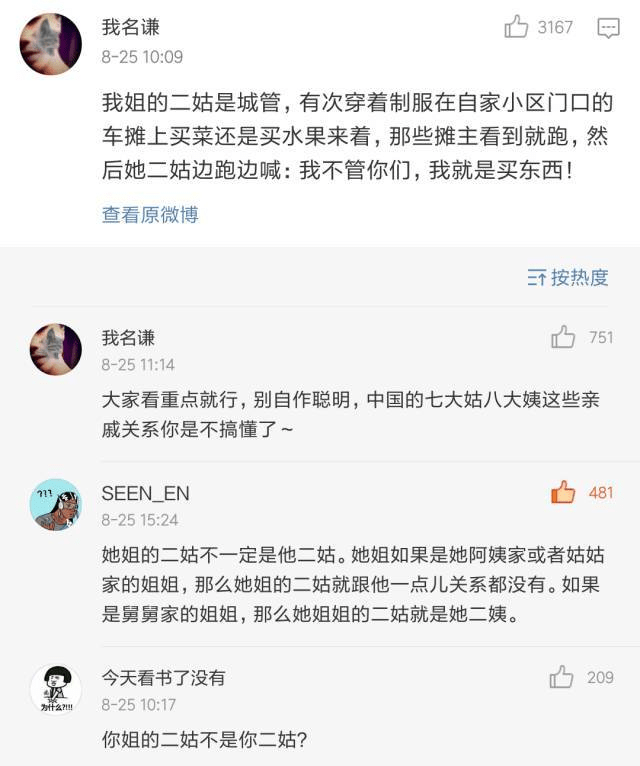Viewport: 640px width, 766px height.
Task: Like 我名谦's reply with 751 likes
Action: pyautogui.click(x=563, y=338)
